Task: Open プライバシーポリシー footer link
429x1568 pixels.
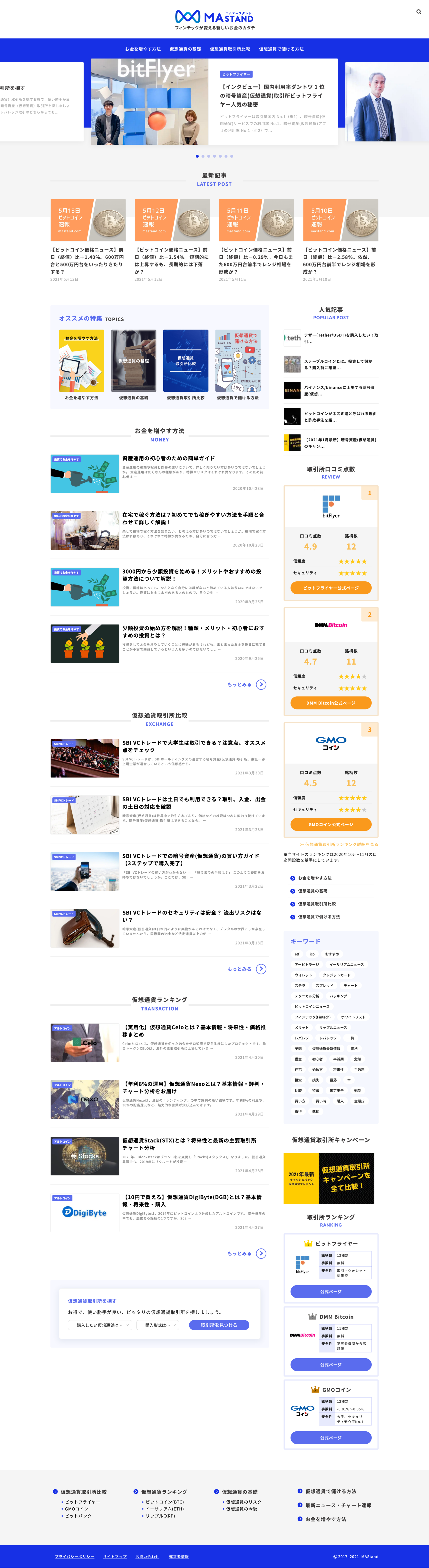Action: click(x=74, y=1557)
